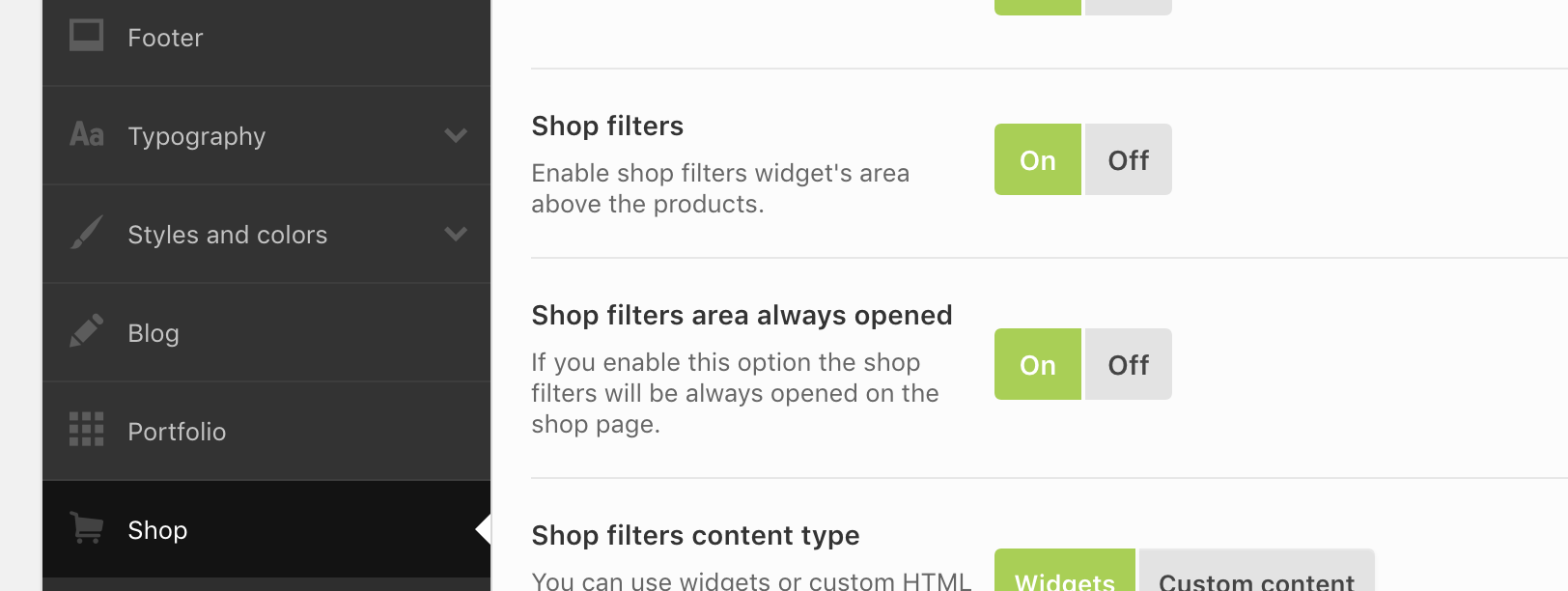
Task: Go to Blog settings
Action: coord(154,333)
